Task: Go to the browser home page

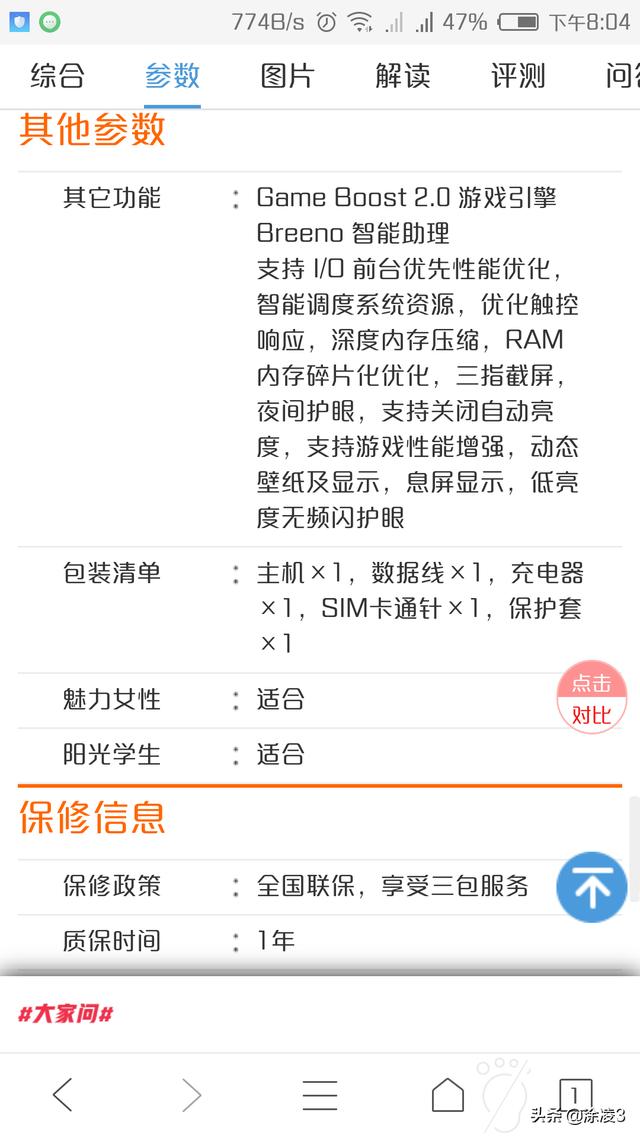Action: (448, 1095)
